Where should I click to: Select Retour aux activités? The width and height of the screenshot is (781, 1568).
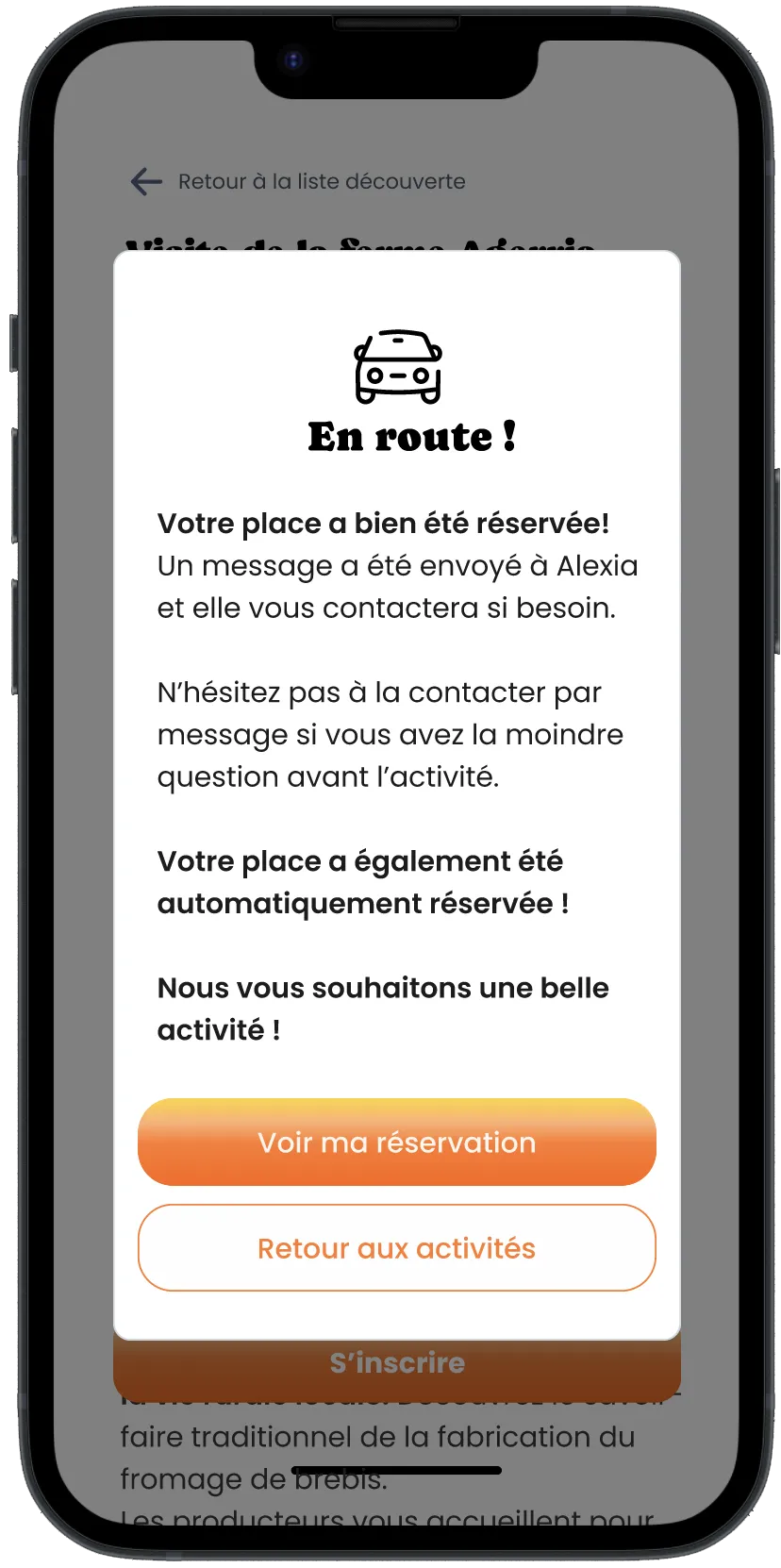coord(396,1248)
